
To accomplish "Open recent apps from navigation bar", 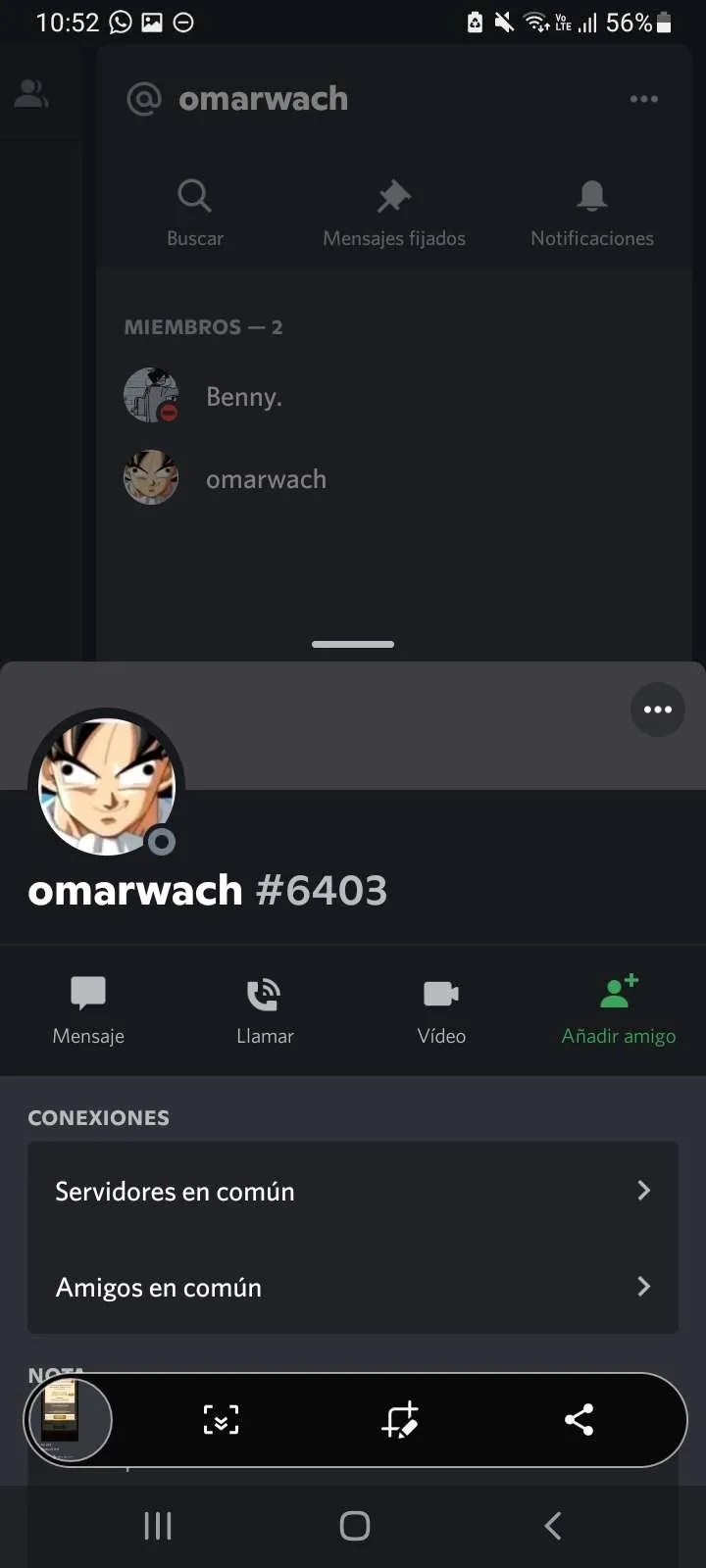I will point(158,1525).
